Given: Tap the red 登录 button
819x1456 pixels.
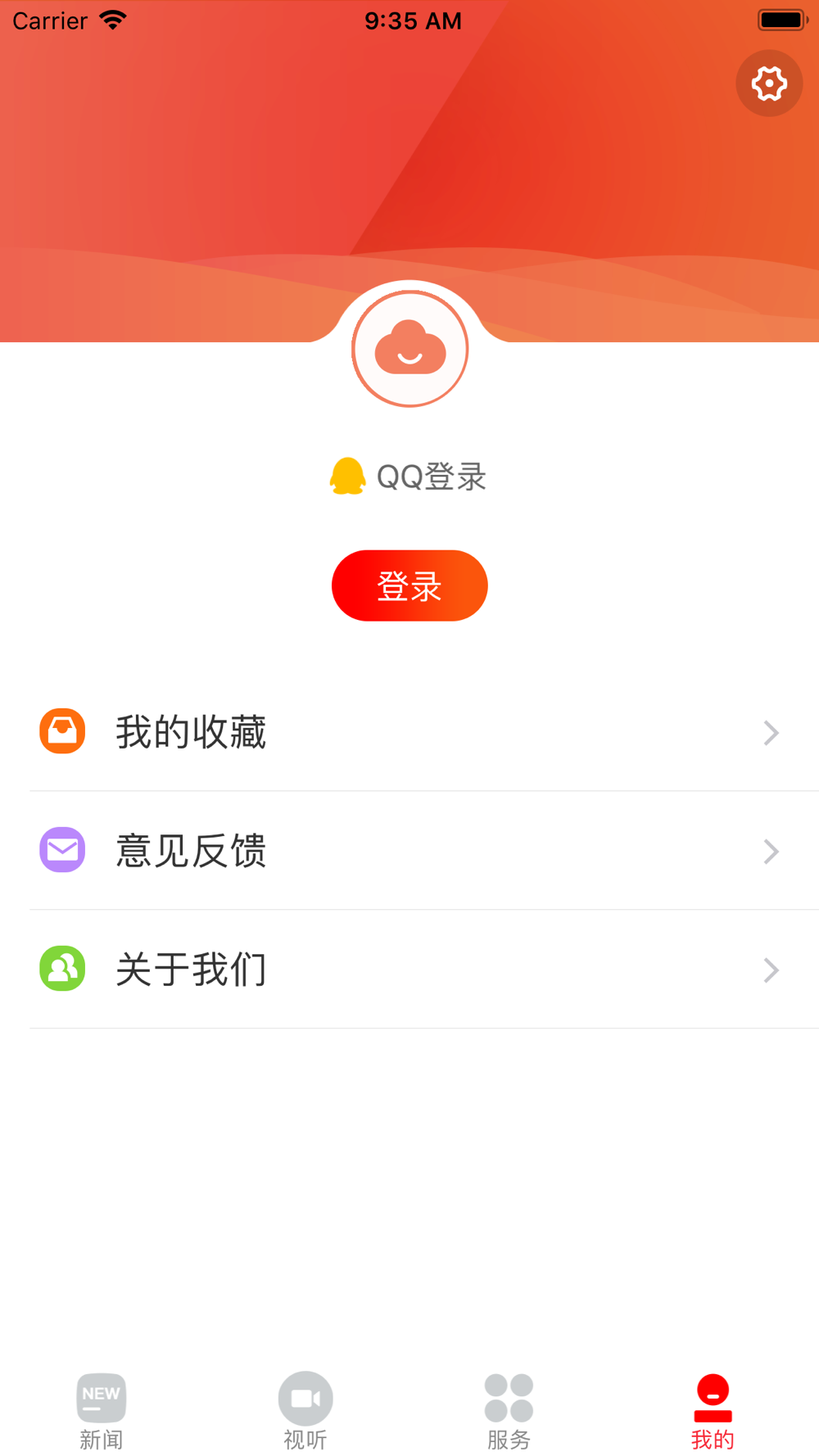Looking at the screenshot, I should tap(409, 586).
